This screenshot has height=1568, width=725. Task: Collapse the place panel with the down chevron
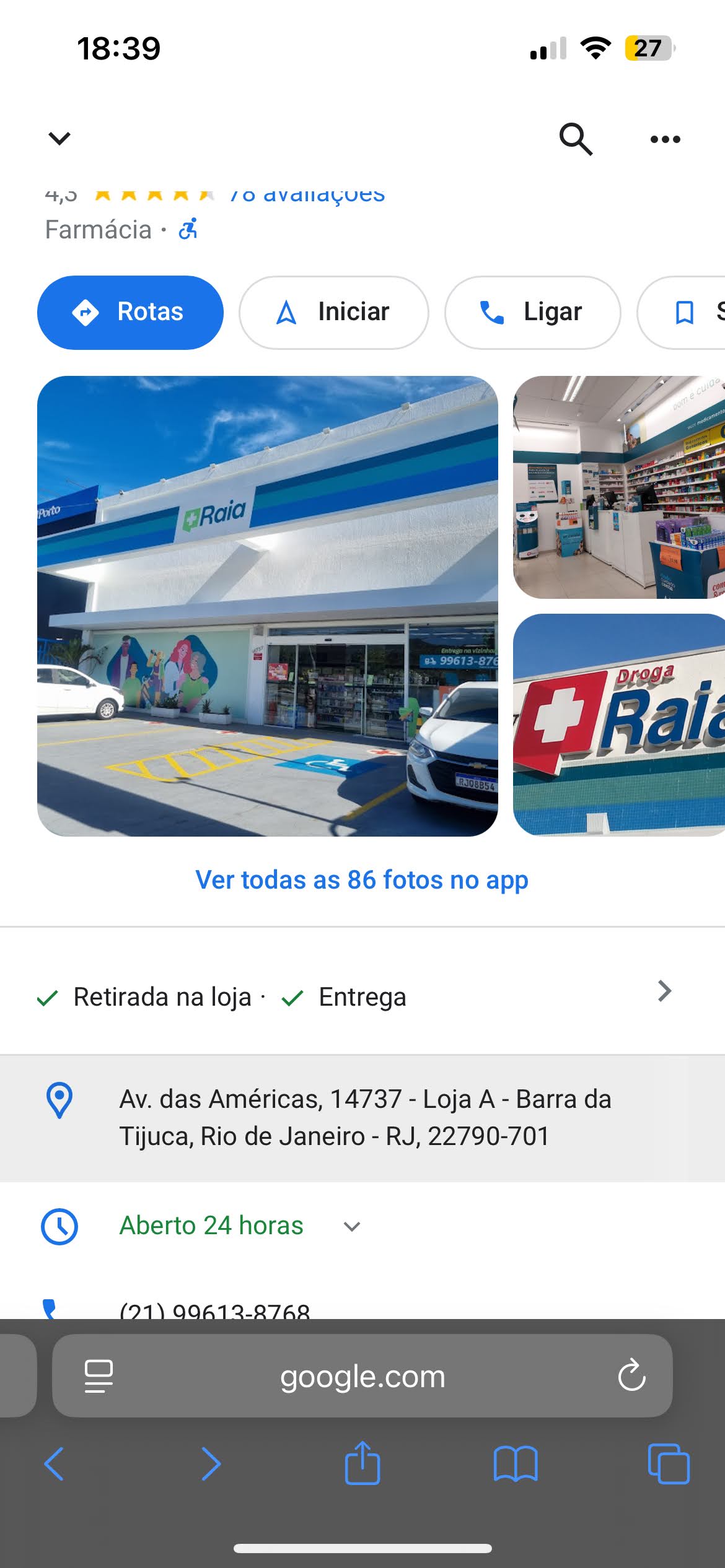click(x=59, y=138)
